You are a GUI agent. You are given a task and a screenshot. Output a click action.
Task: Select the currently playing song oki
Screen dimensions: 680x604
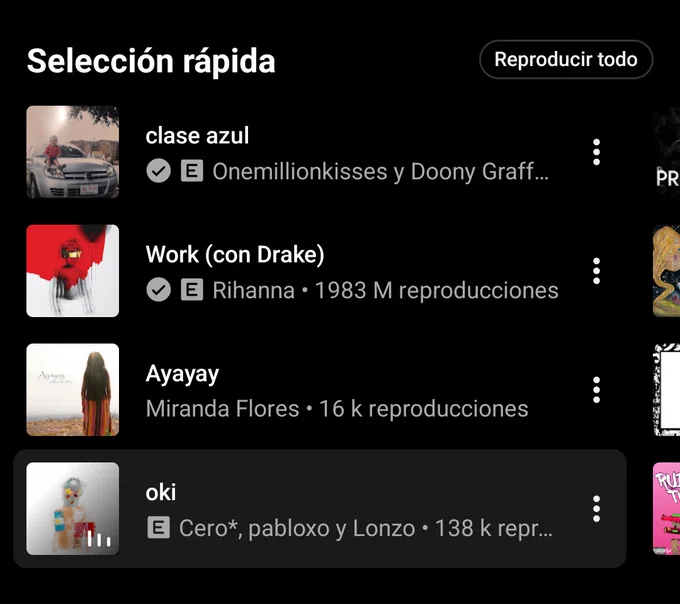[320, 509]
